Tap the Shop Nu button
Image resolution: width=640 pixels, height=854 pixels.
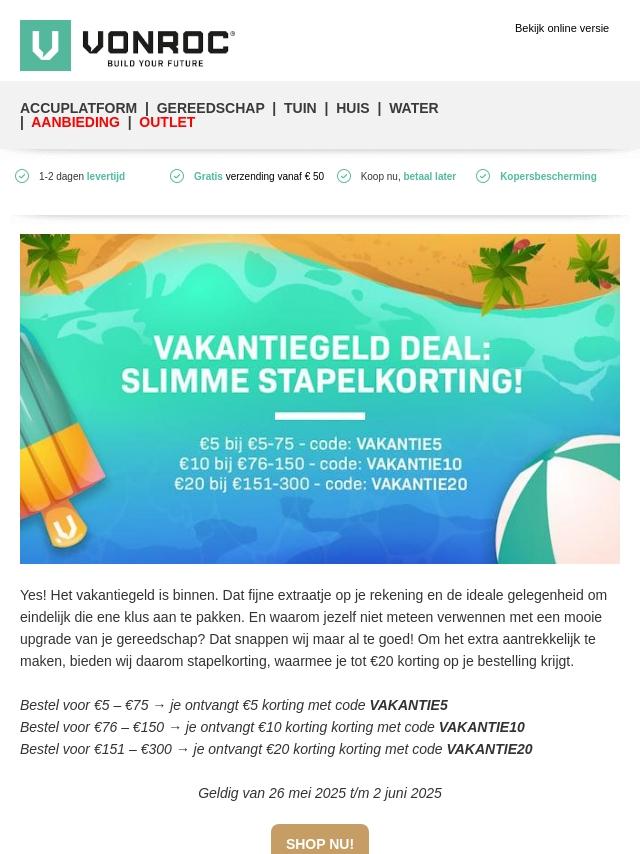(x=320, y=842)
